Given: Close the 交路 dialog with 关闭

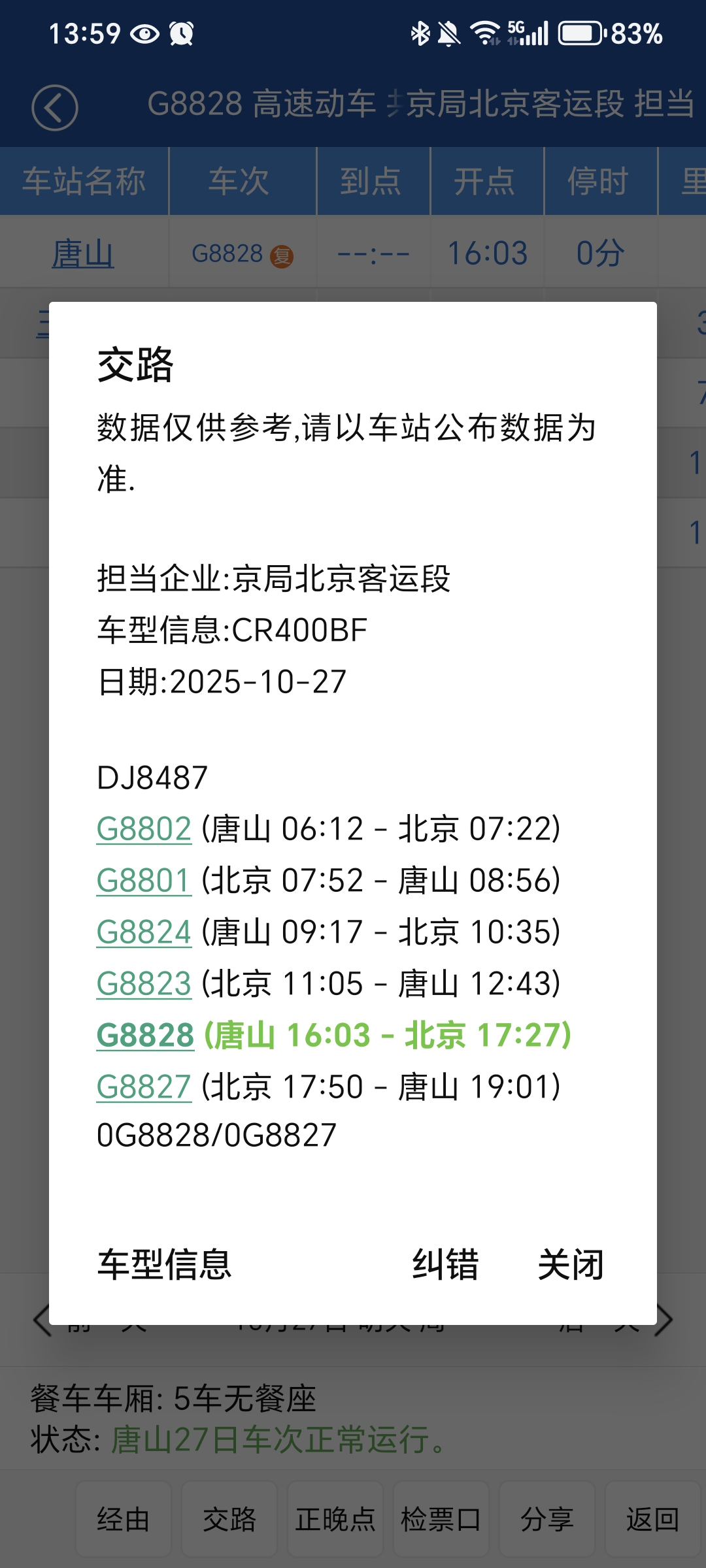Looking at the screenshot, I should tap(570, 1265).
